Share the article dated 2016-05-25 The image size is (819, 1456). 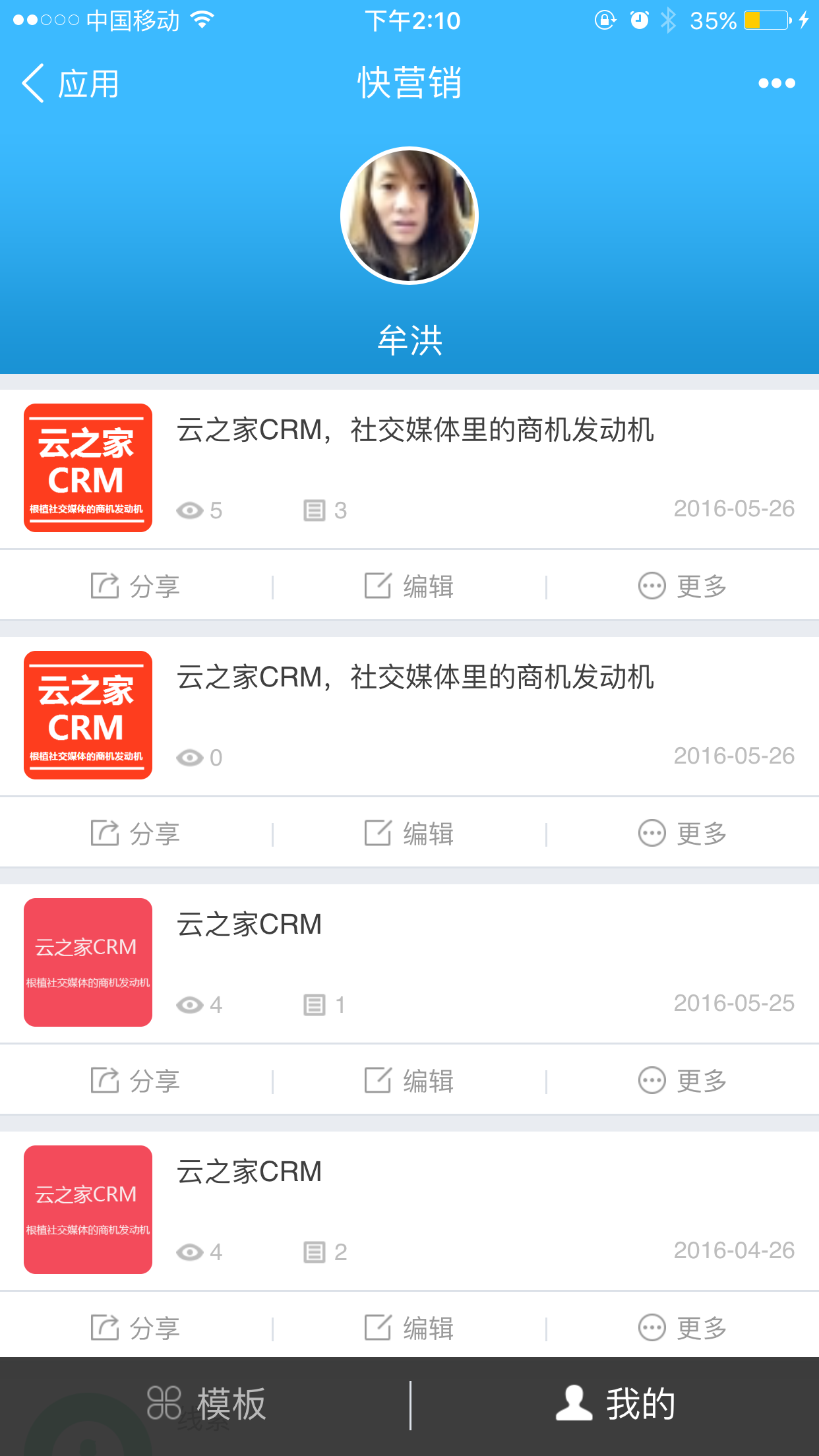(x=136, y=1081)
